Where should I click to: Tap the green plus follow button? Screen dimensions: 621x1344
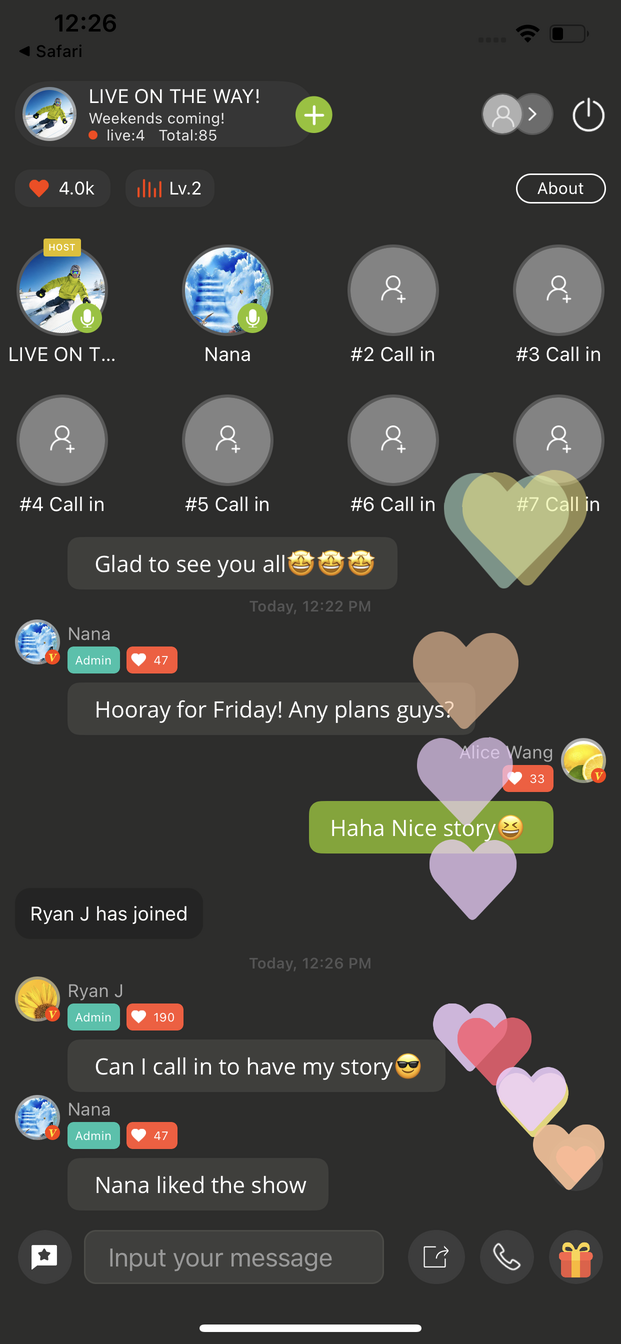(x=313, y=115)
